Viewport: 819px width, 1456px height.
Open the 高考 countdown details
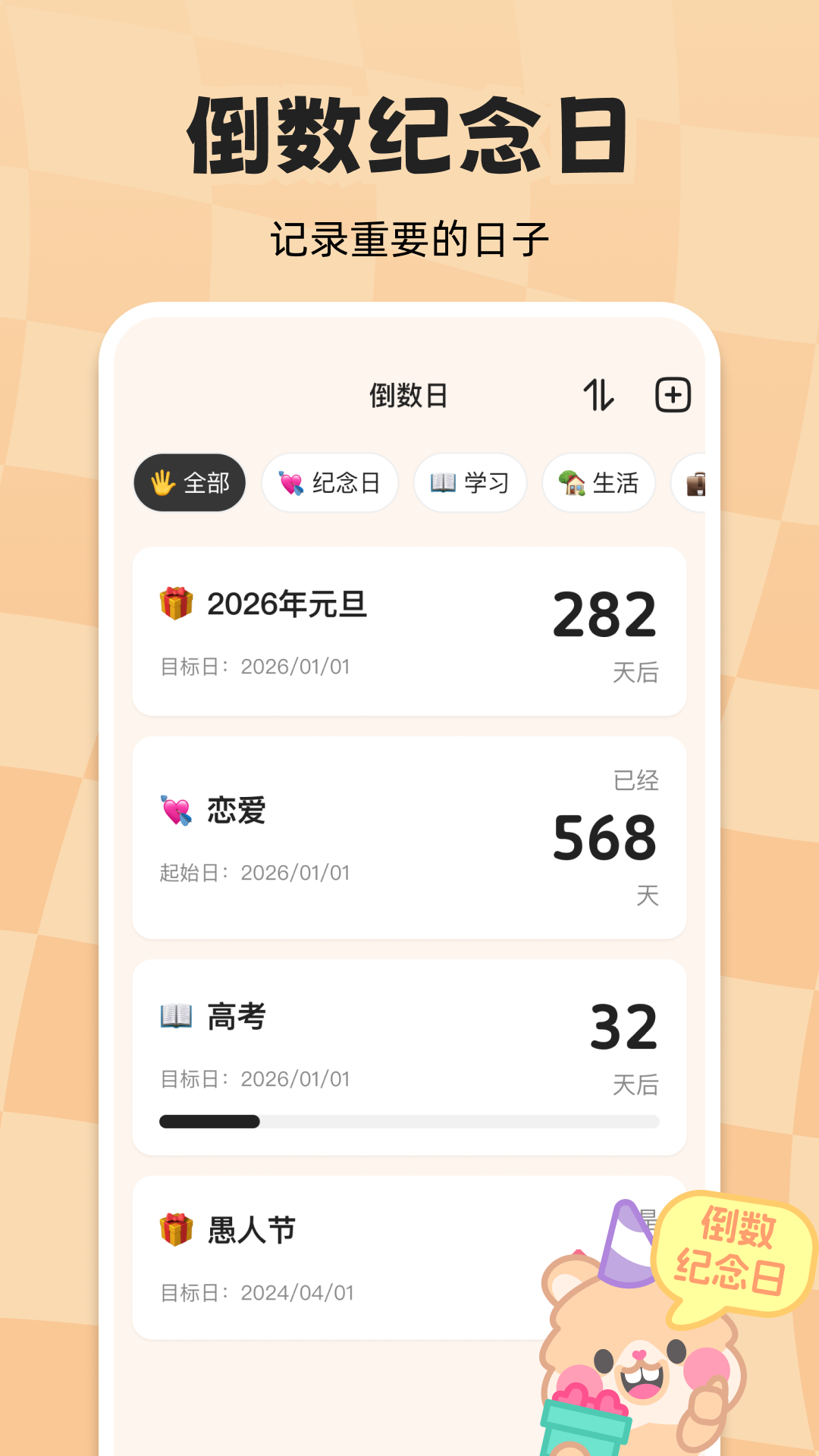pyautogui.click(x=409, y=1054)
